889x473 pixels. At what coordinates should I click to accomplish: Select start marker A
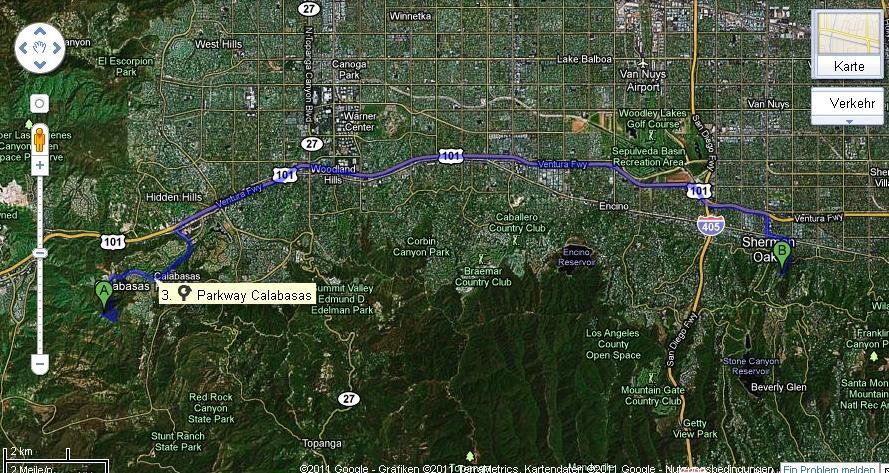[x=103, y=294]
